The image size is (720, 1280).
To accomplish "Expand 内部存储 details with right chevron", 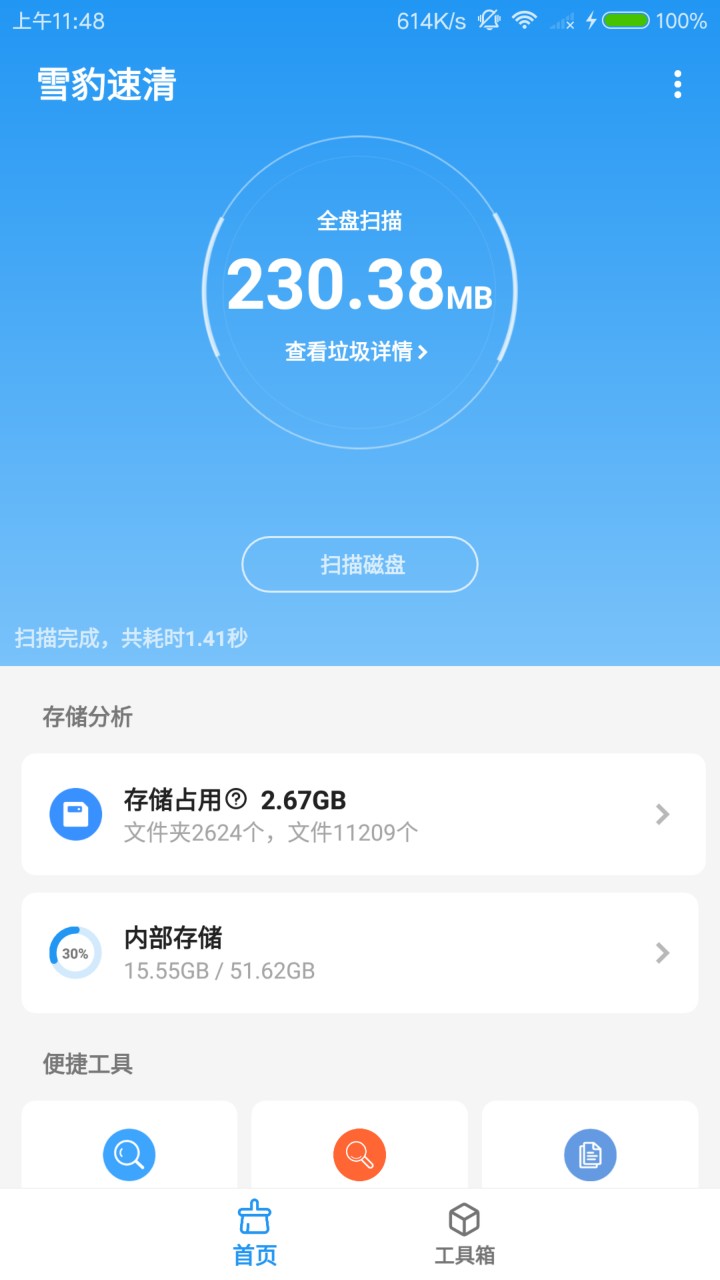I will [662, 952].
